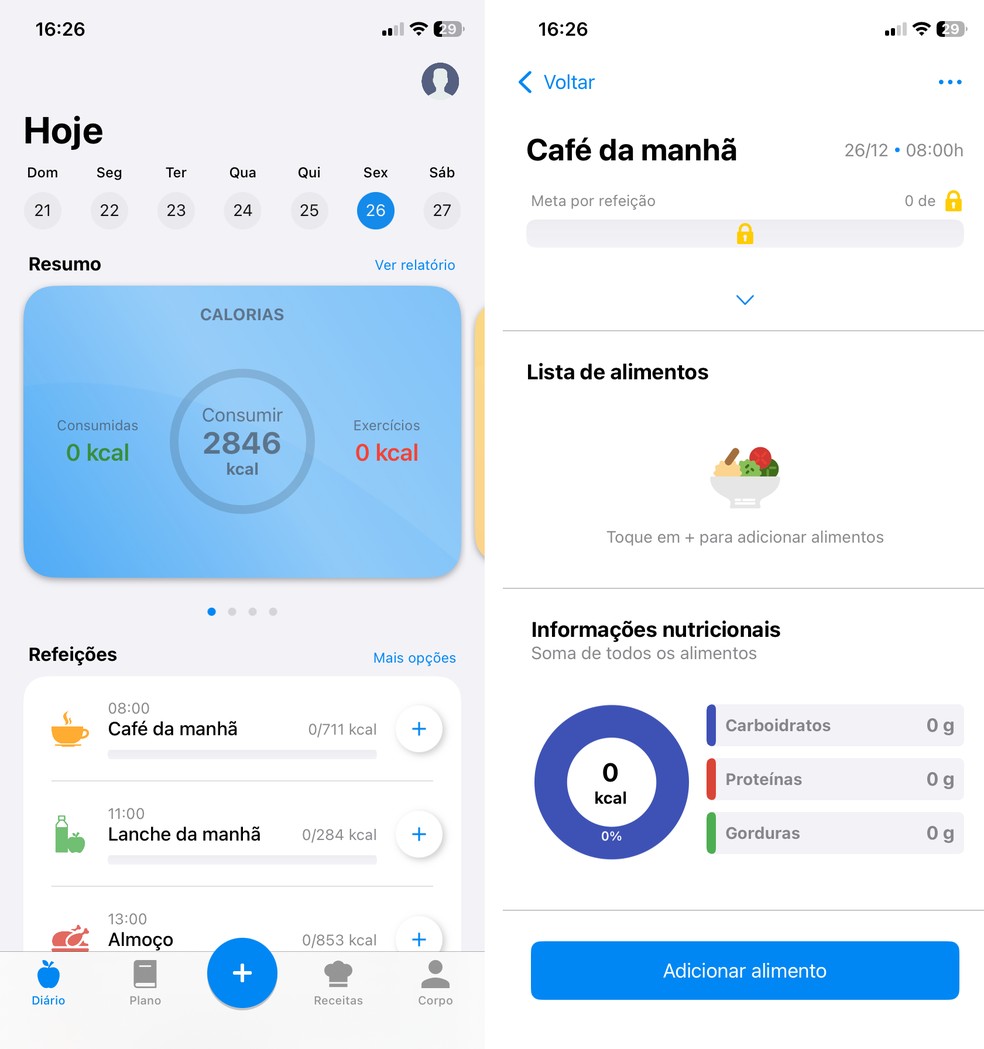The image size is (984, 1049).
Task: Add food to Lanche da manhã with plus
Action: (x=418, y=834)
